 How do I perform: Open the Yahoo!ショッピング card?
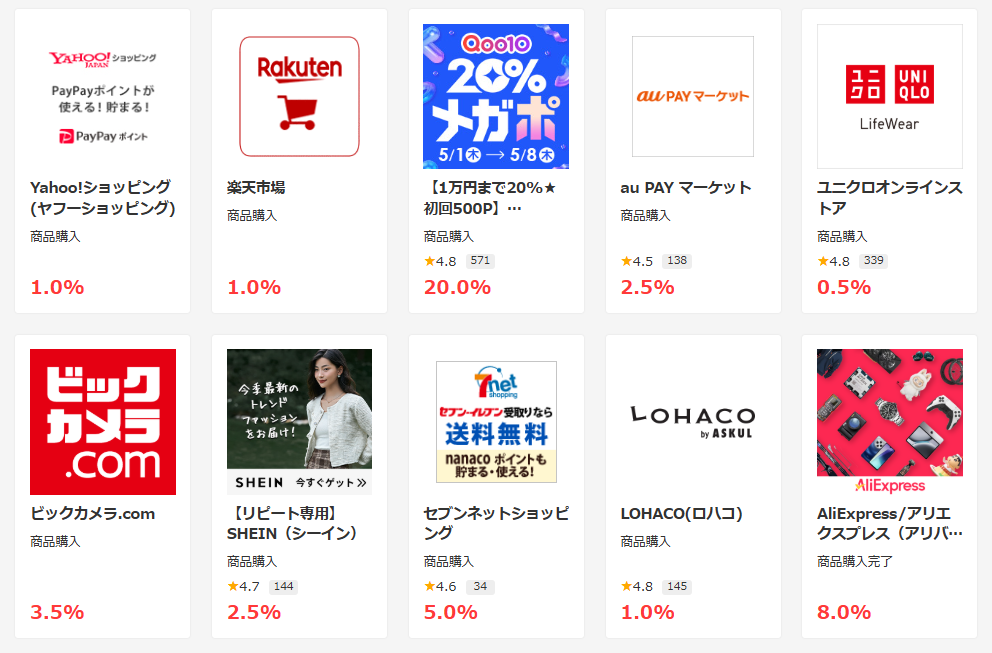[x=103, y=160]
